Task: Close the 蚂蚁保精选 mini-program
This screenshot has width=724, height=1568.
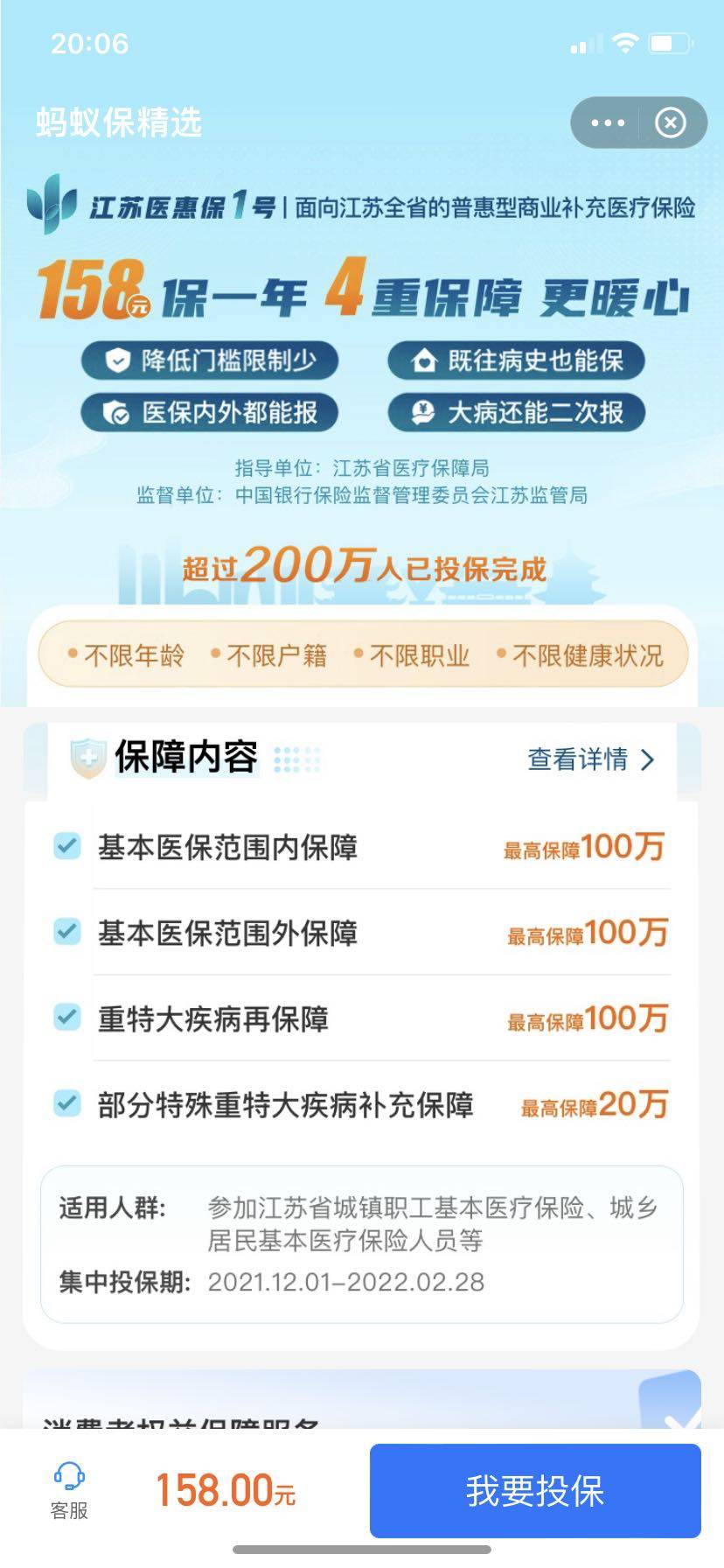Action: [x=671, y=123]
